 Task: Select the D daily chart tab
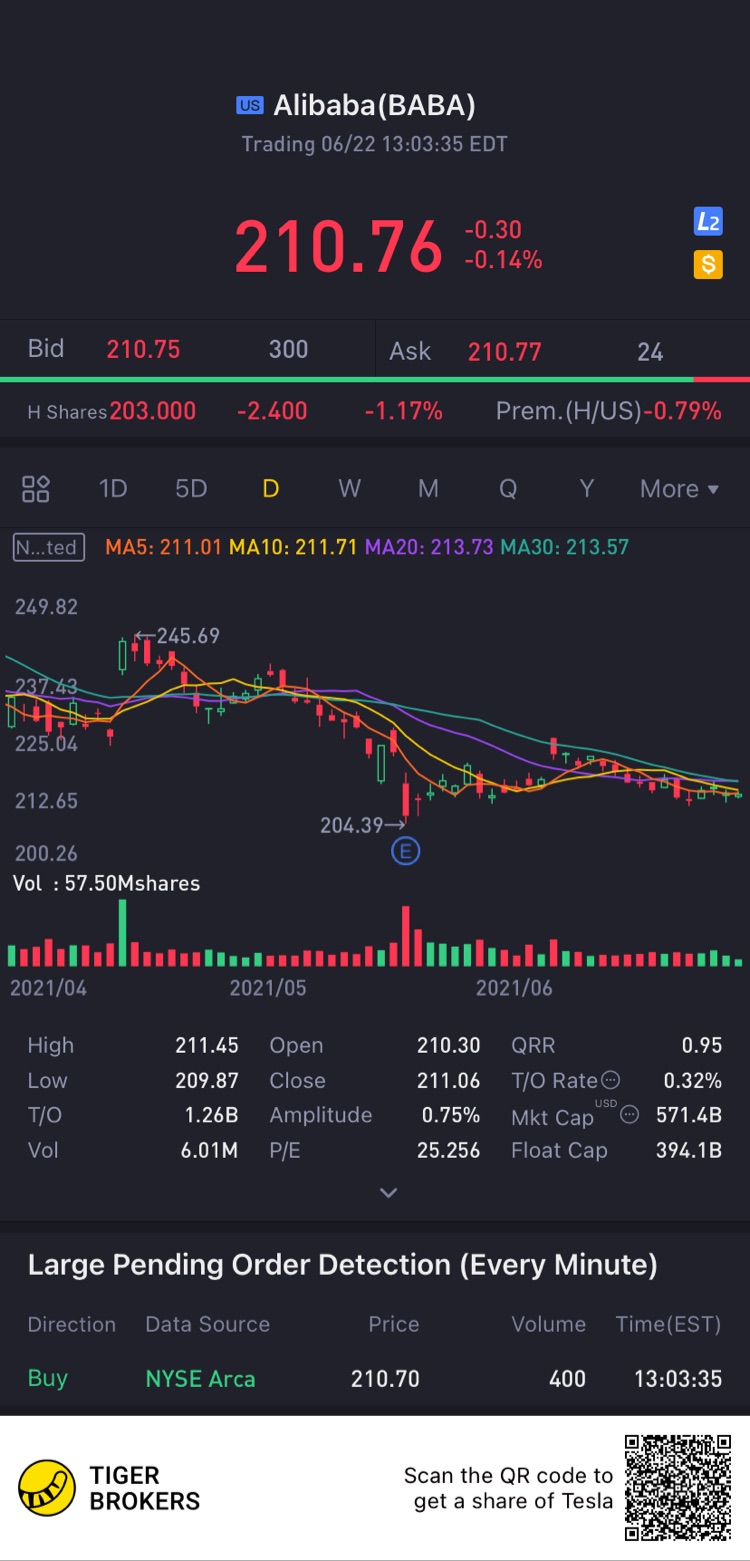tap(270, 489)
